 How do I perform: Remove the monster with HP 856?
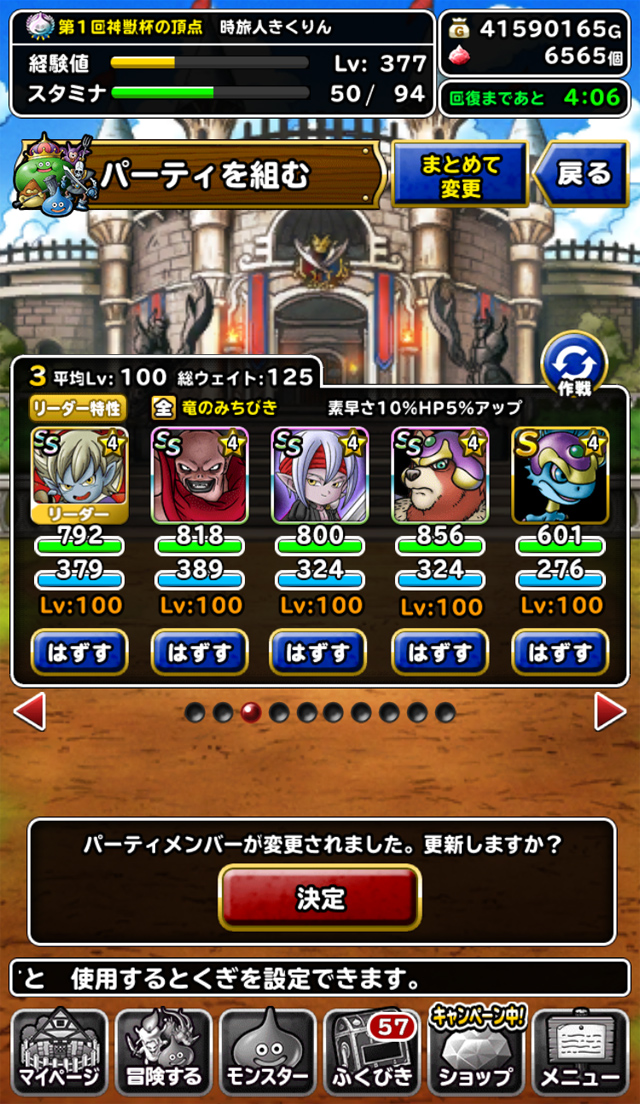coord(440,653)
